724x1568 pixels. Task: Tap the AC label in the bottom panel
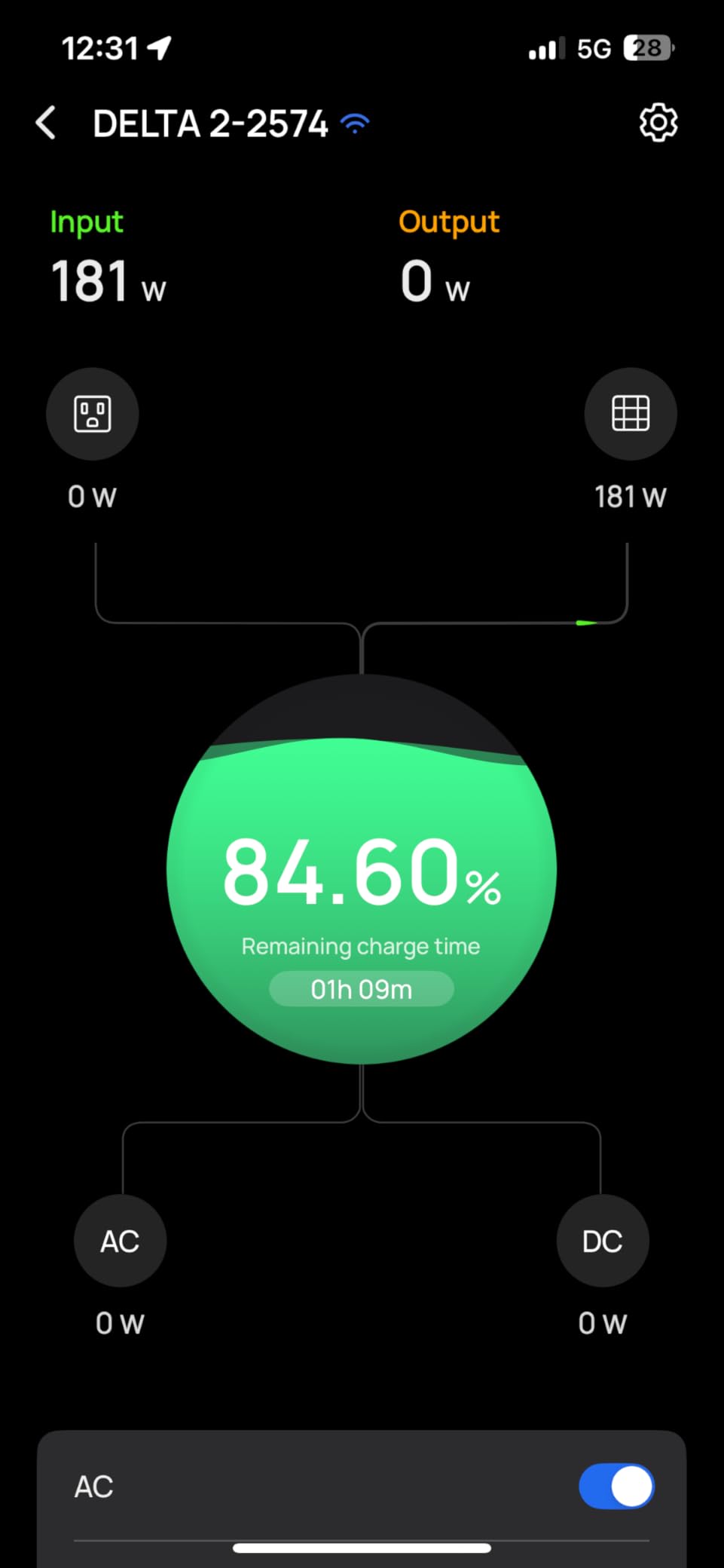pyautogui.click(x=93, y=1486)
